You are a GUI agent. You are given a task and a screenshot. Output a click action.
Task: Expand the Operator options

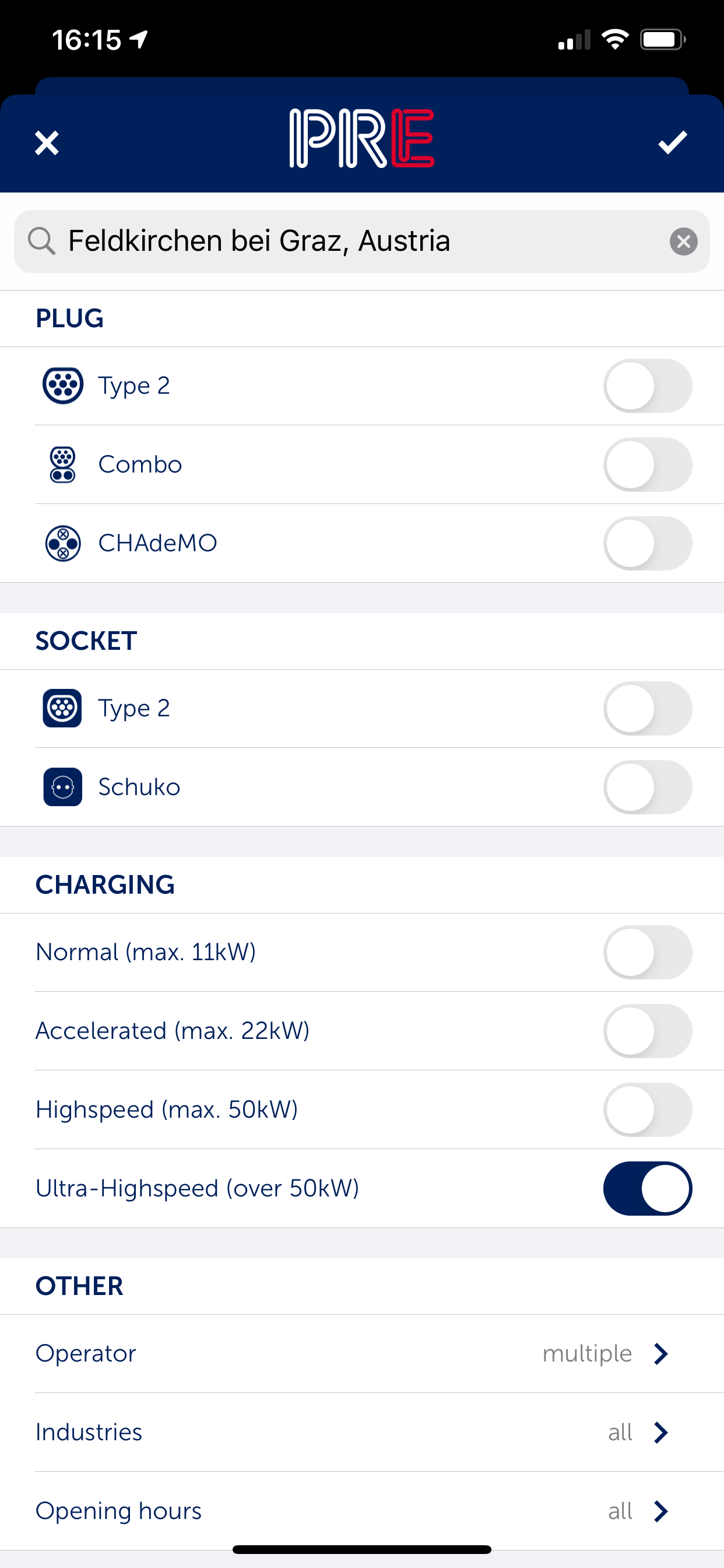click(660, 1353)
